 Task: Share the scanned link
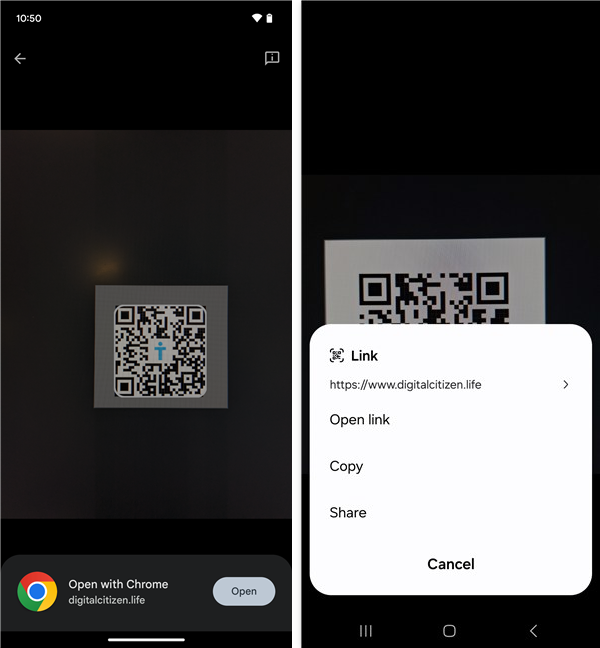pyautogui.click(x=348, y=512)
